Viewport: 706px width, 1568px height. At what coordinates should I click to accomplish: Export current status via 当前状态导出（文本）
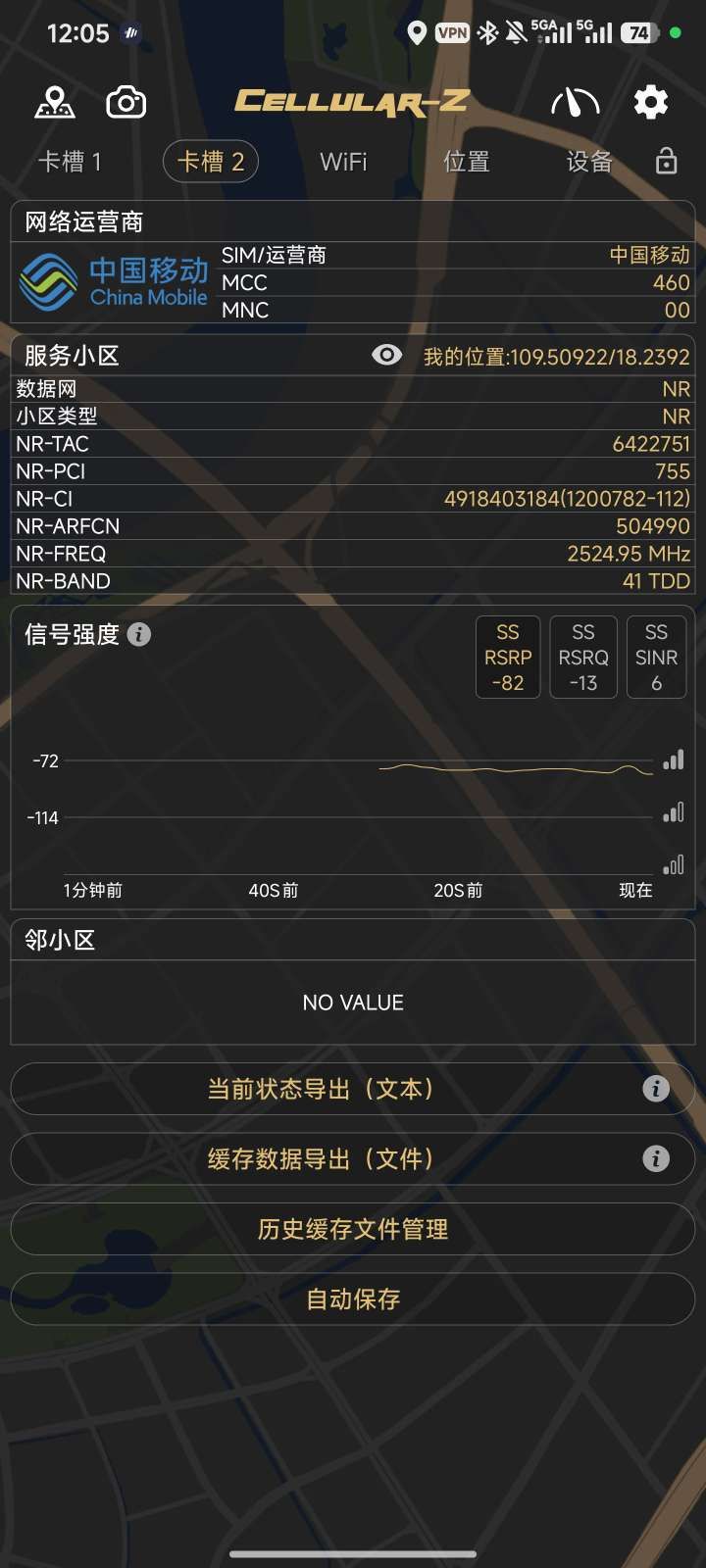(320, 1089)
